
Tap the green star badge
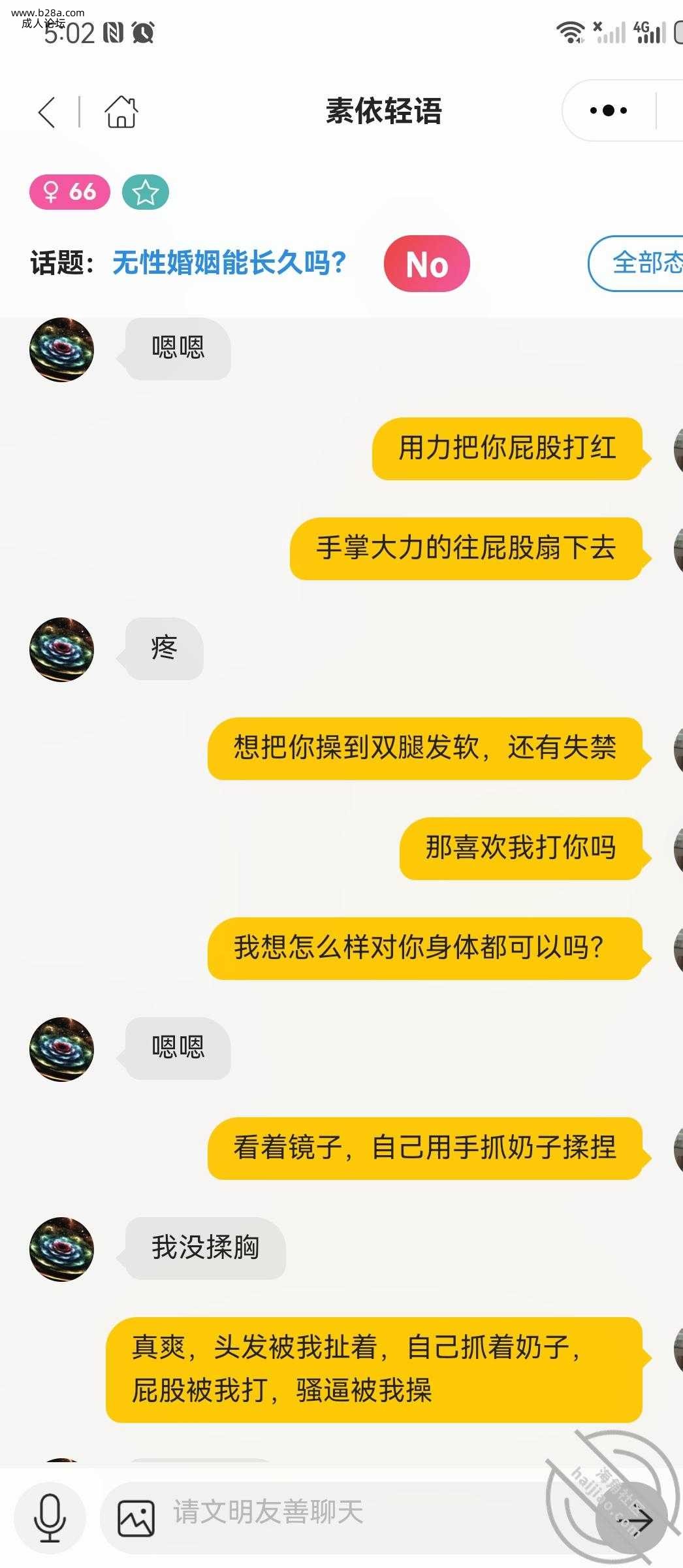[x=145, y=193]
